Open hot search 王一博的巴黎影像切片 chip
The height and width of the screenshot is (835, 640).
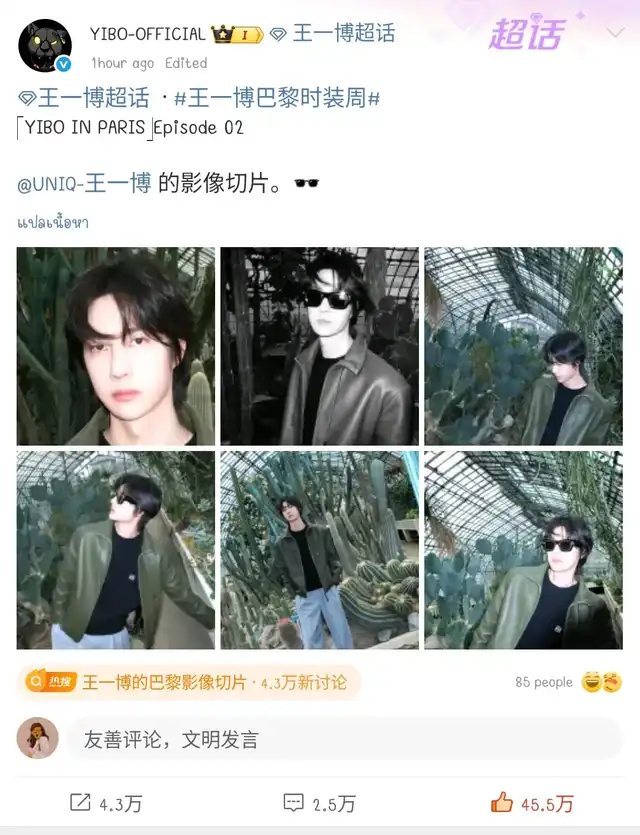(188, 682)
